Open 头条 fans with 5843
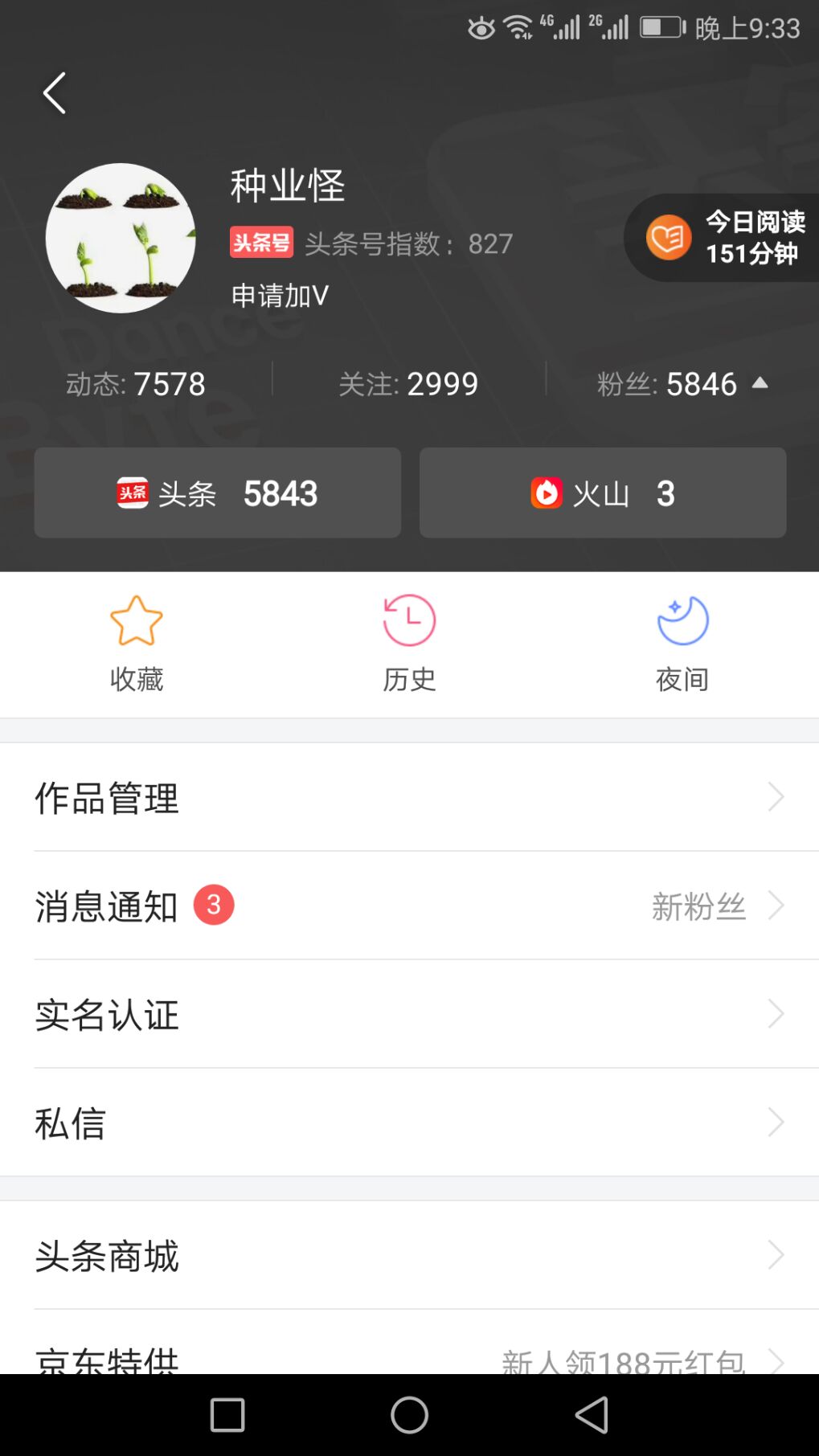Screen dimensions: 819x1456 (217, 493)
